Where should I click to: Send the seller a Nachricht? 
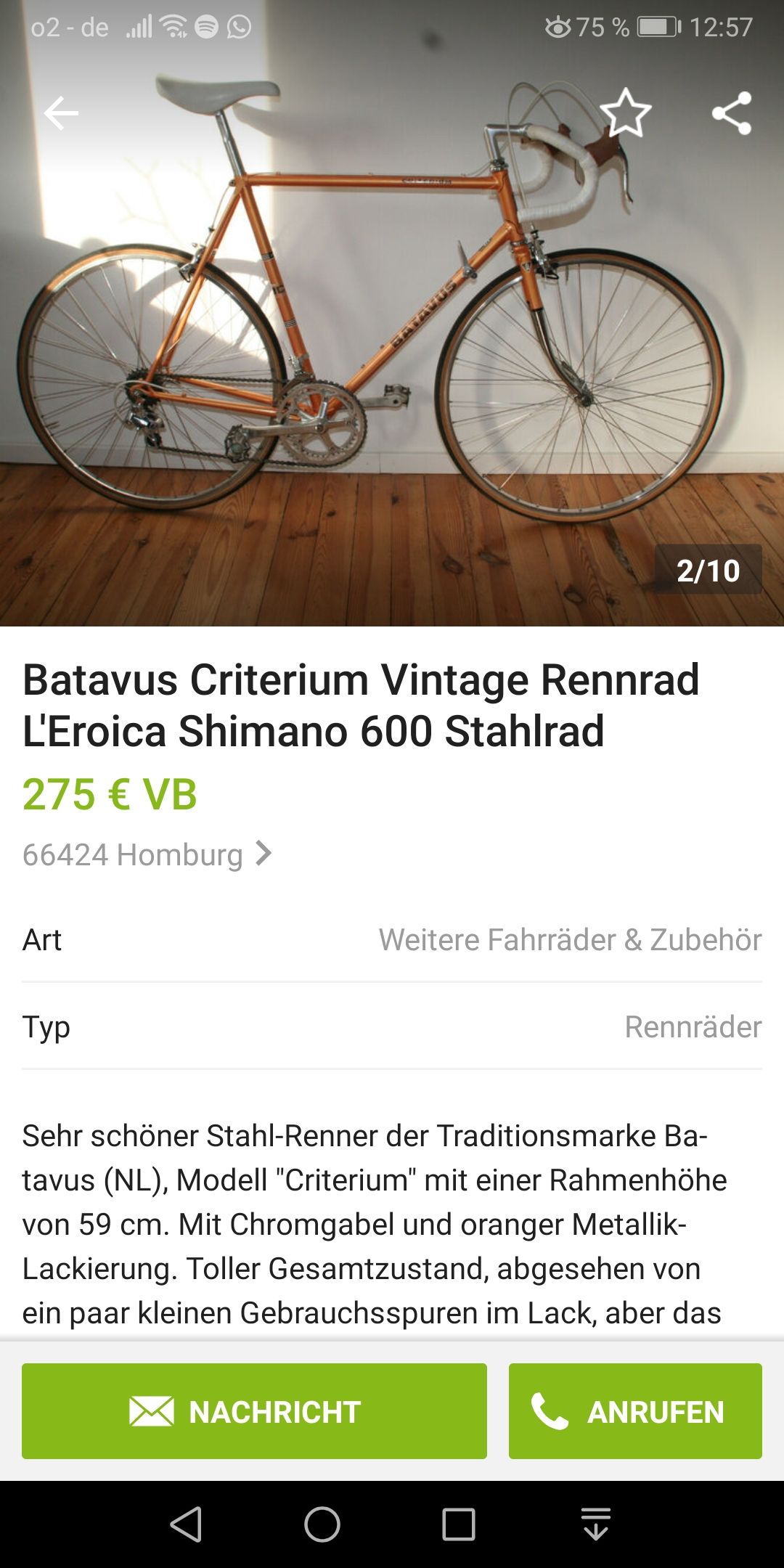click(254, 1411)
